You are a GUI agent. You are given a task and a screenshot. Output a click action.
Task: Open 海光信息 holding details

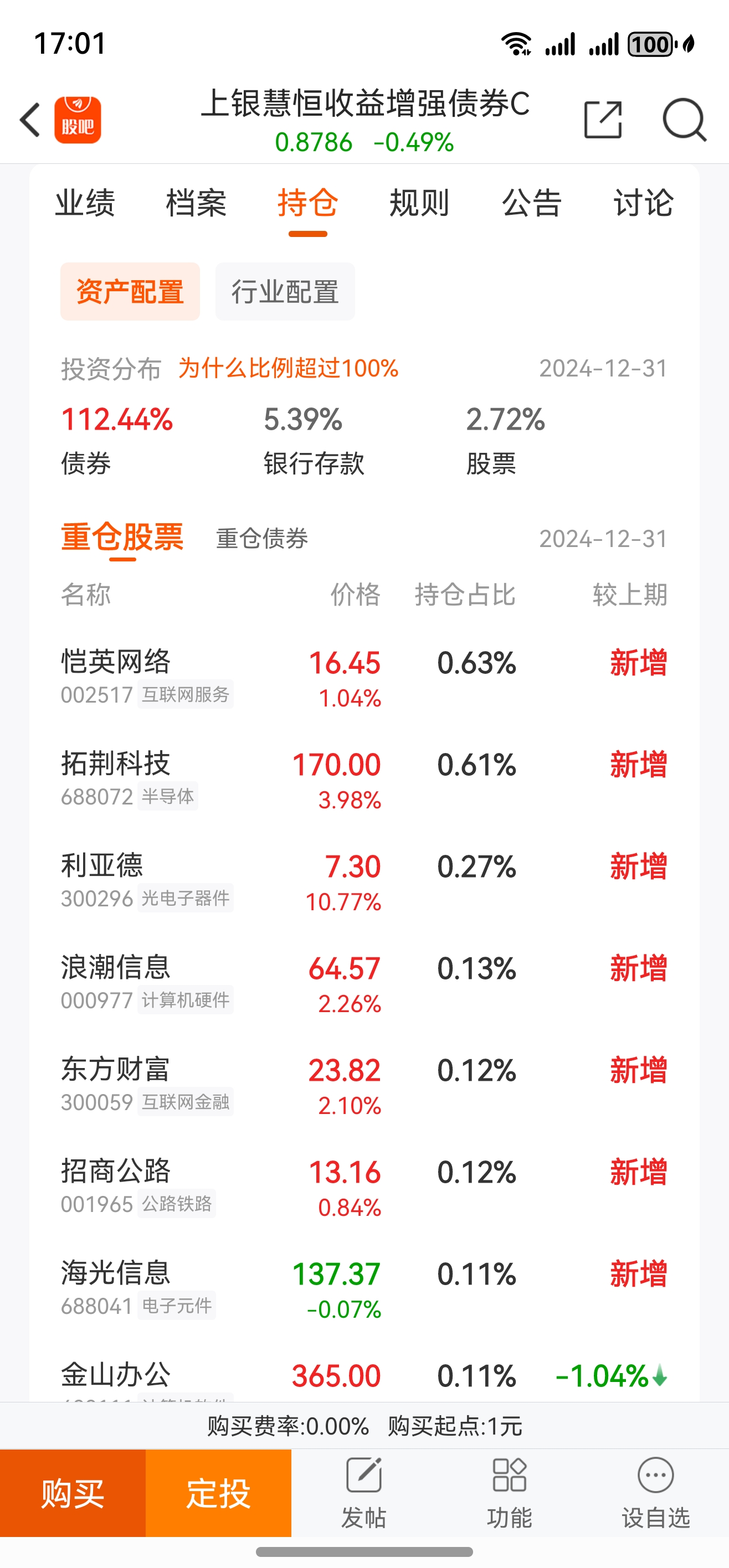click(116, 1271)
